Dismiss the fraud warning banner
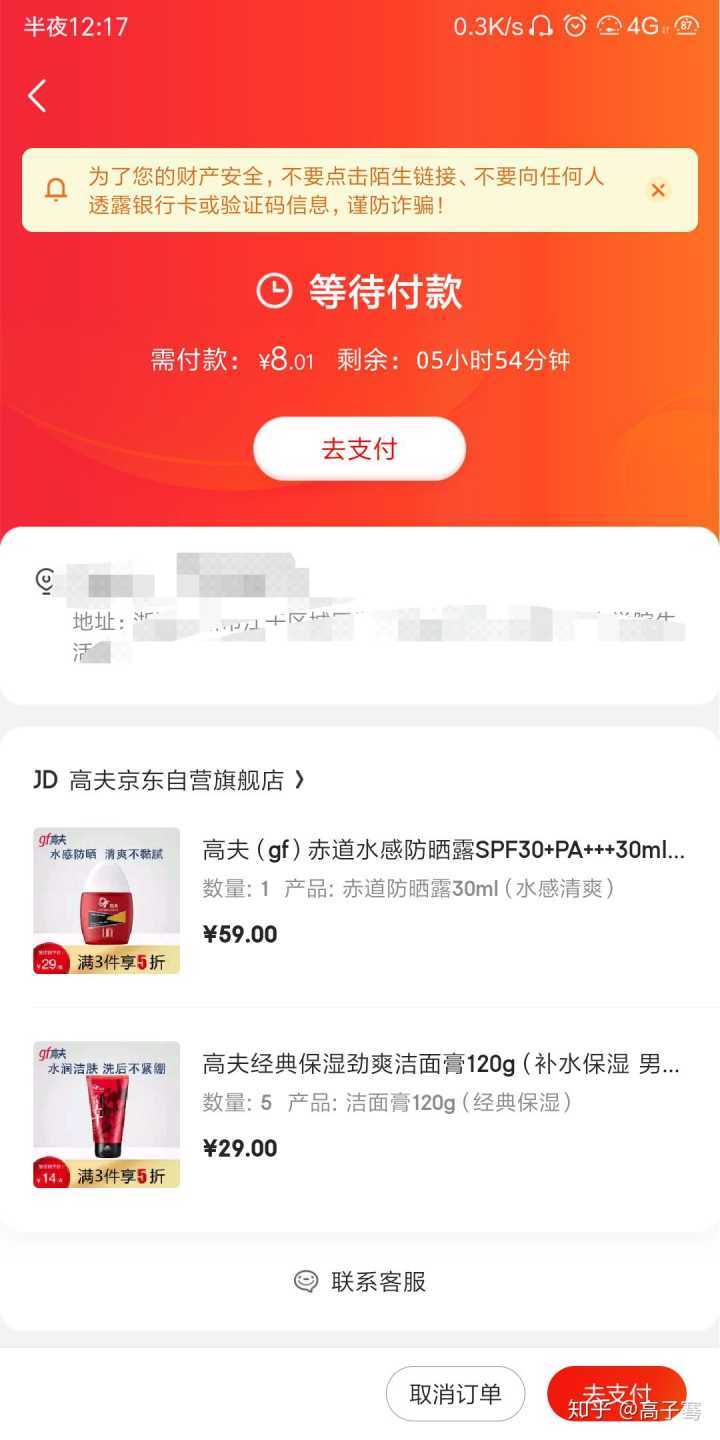 coord(658,190)
